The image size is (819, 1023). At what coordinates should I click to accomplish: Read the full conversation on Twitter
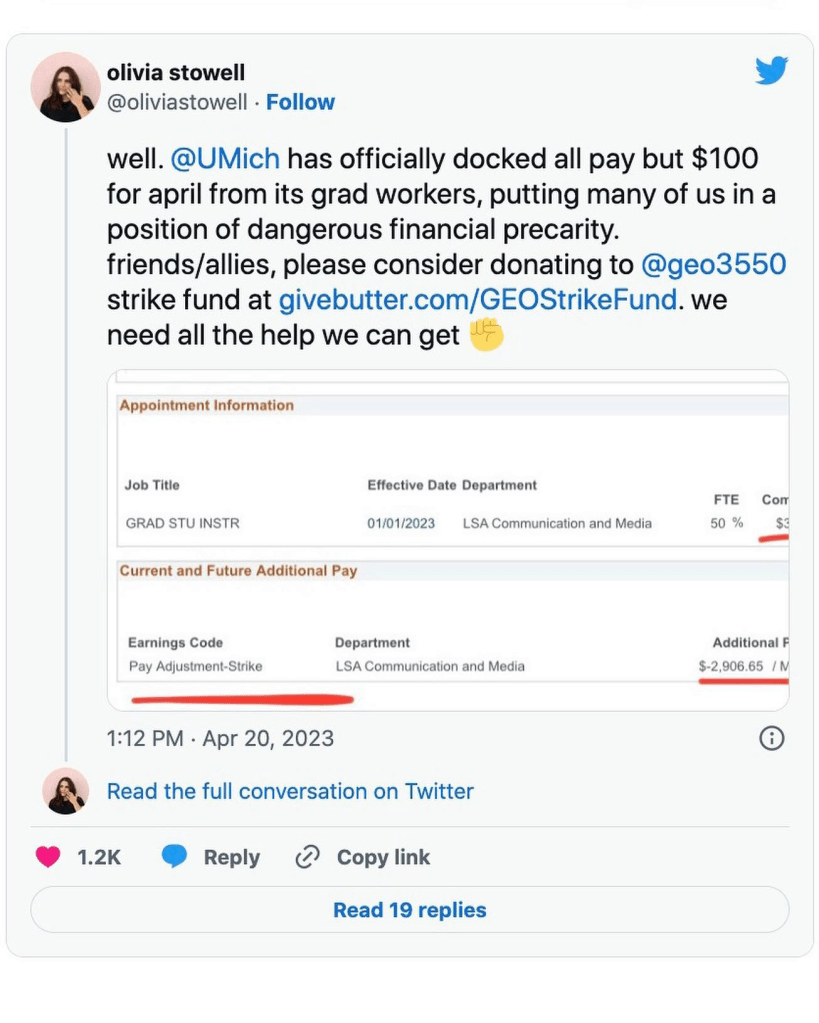click(290, 791)
